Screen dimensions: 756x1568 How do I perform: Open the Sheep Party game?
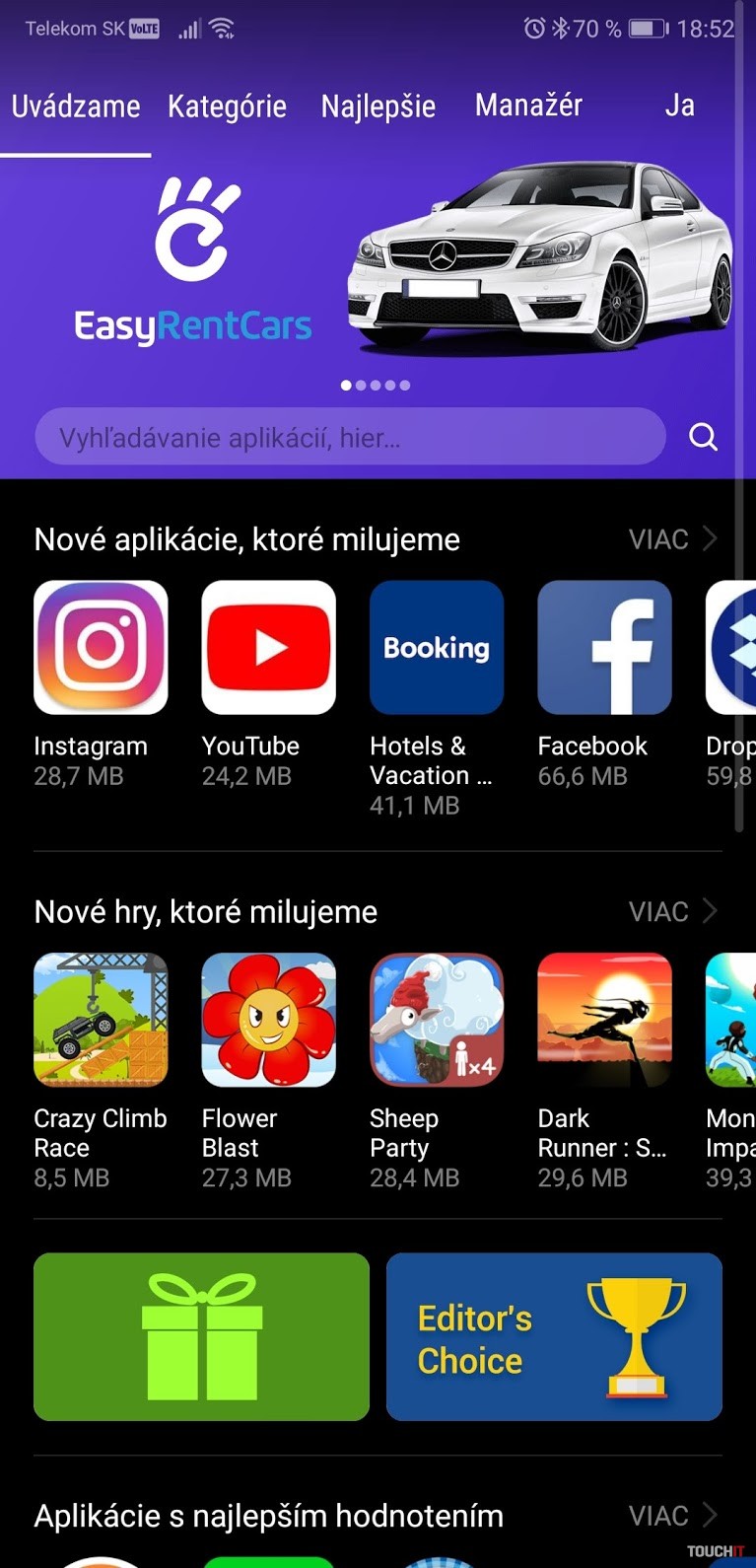pos(437,1020)
